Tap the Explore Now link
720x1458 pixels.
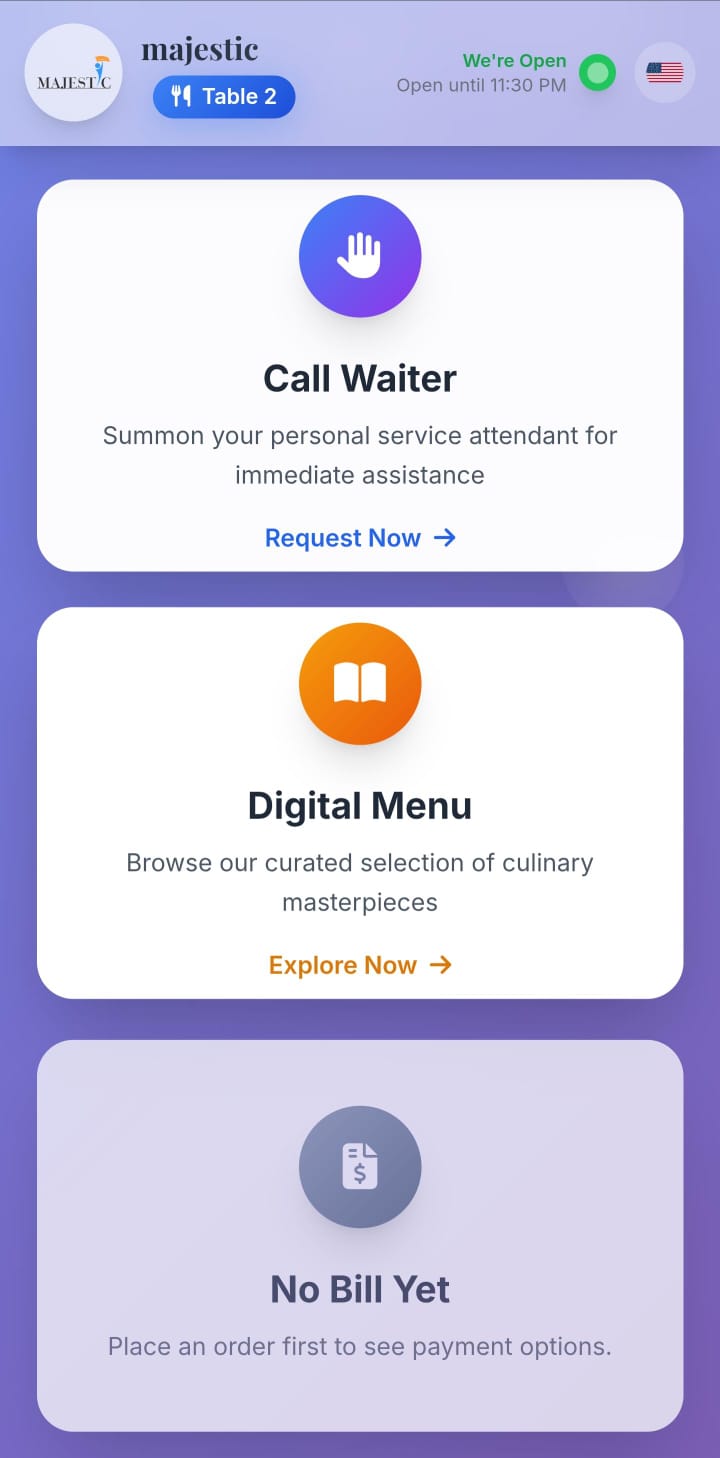coord(344,965)
